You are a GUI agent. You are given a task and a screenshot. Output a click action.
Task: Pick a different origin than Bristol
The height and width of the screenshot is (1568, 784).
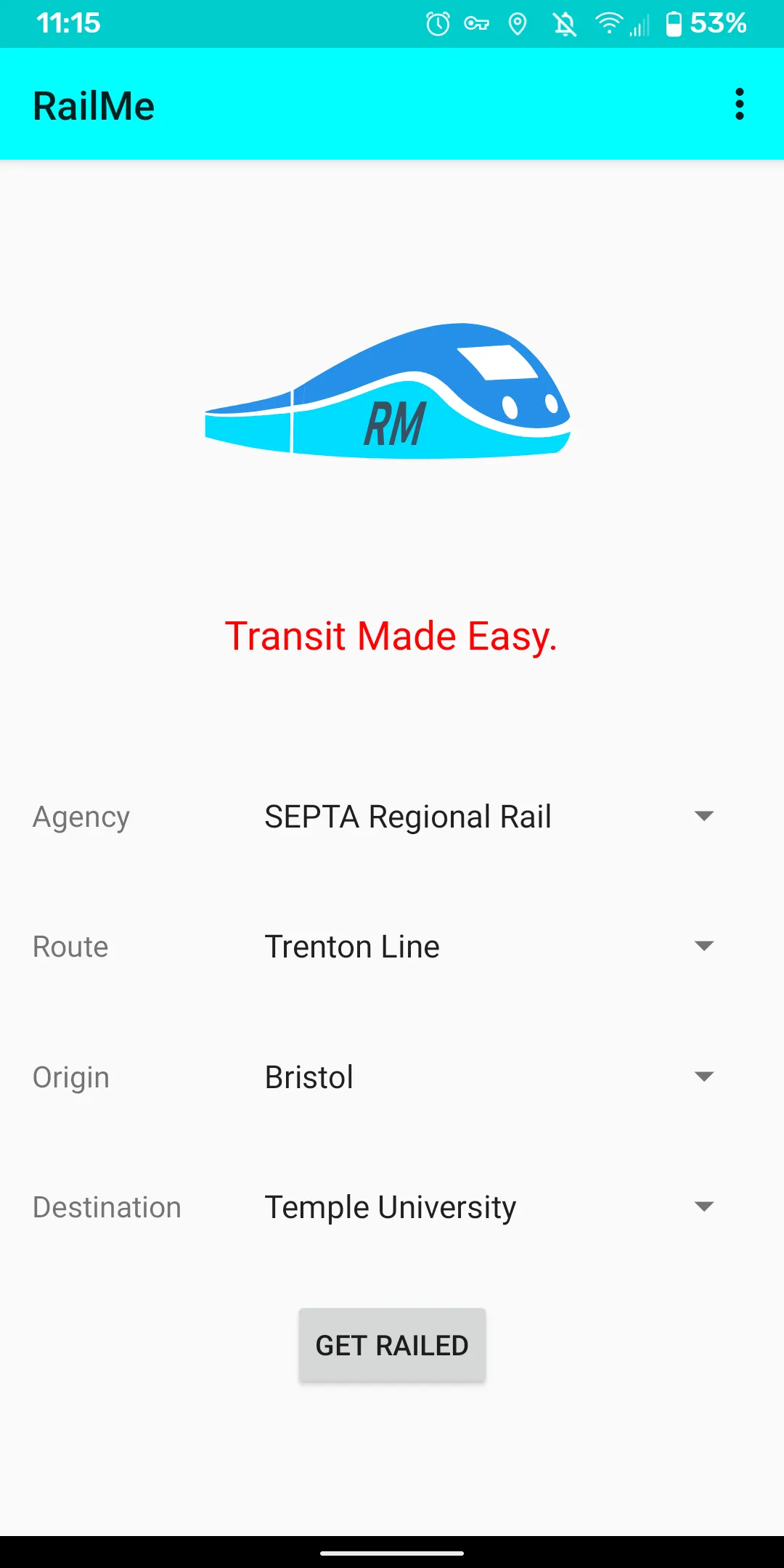pyautogui.click(x=488, y=1077)
